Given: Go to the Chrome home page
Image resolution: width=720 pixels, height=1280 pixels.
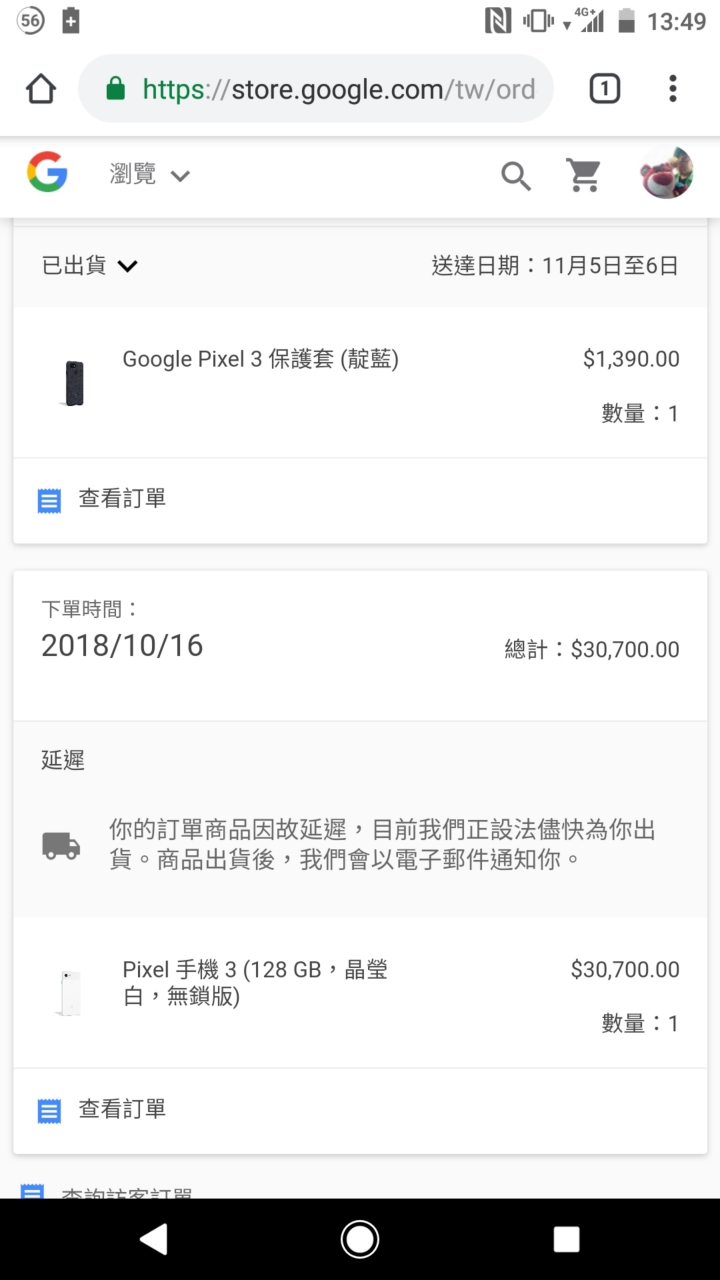Looking at the screenshot, I should [x=41, y=89].
